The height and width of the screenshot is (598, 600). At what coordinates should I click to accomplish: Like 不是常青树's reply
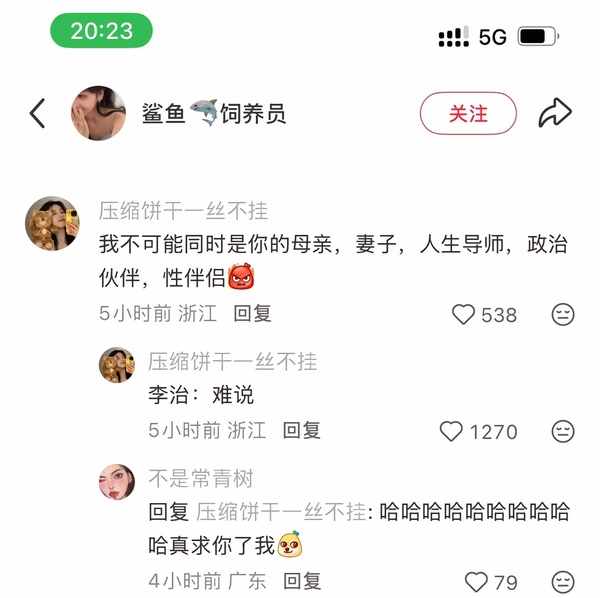(477, 582)
